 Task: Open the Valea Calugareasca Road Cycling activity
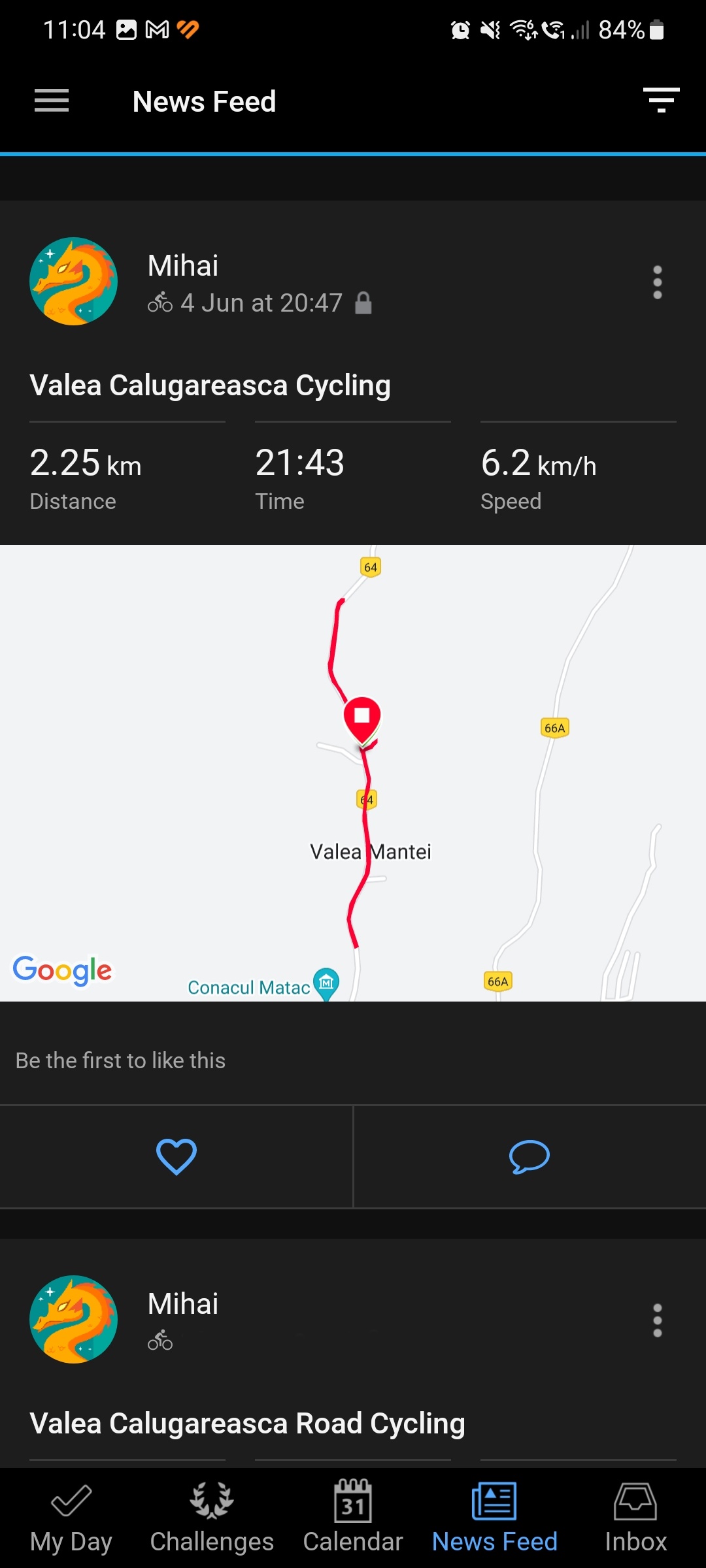[247, 1424]
